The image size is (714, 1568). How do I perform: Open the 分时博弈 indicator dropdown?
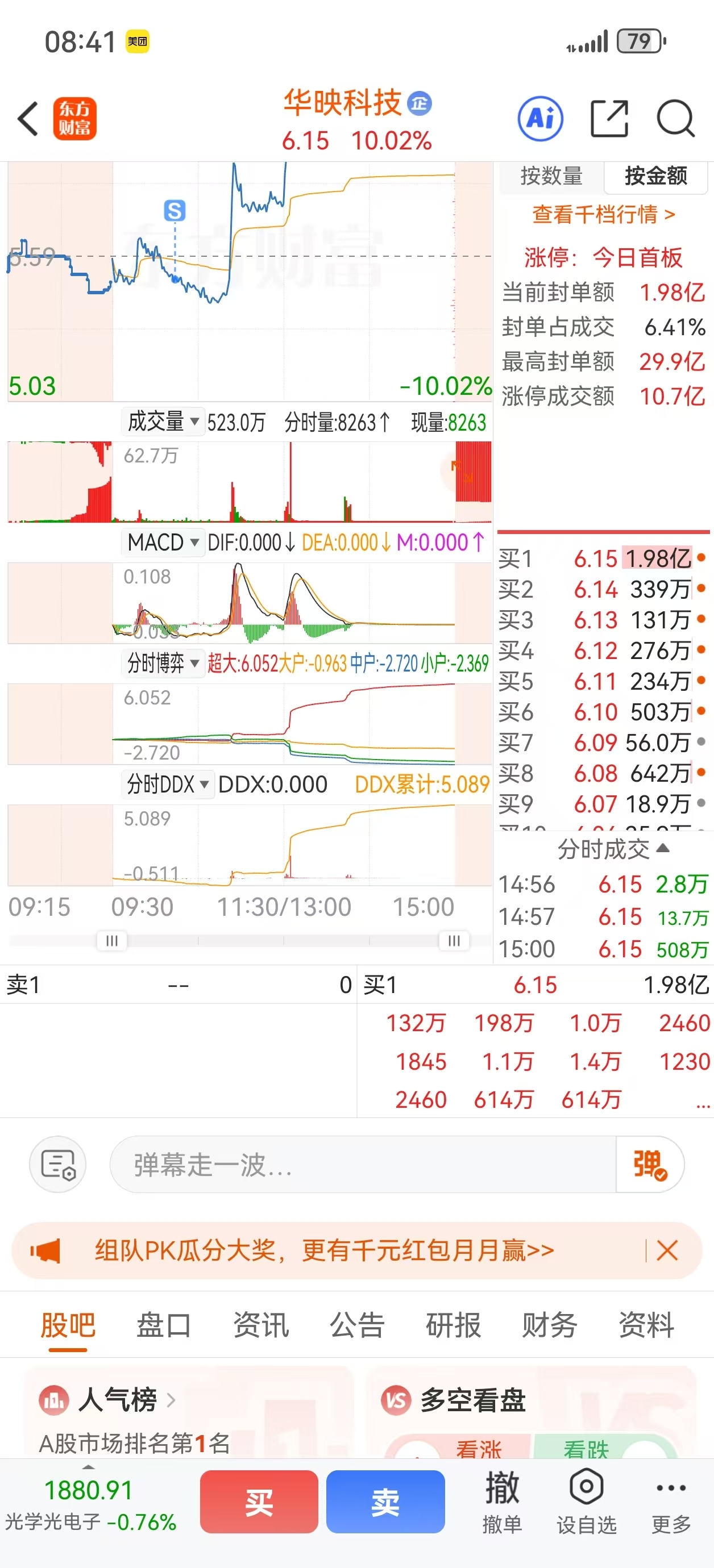click(162, 663)
